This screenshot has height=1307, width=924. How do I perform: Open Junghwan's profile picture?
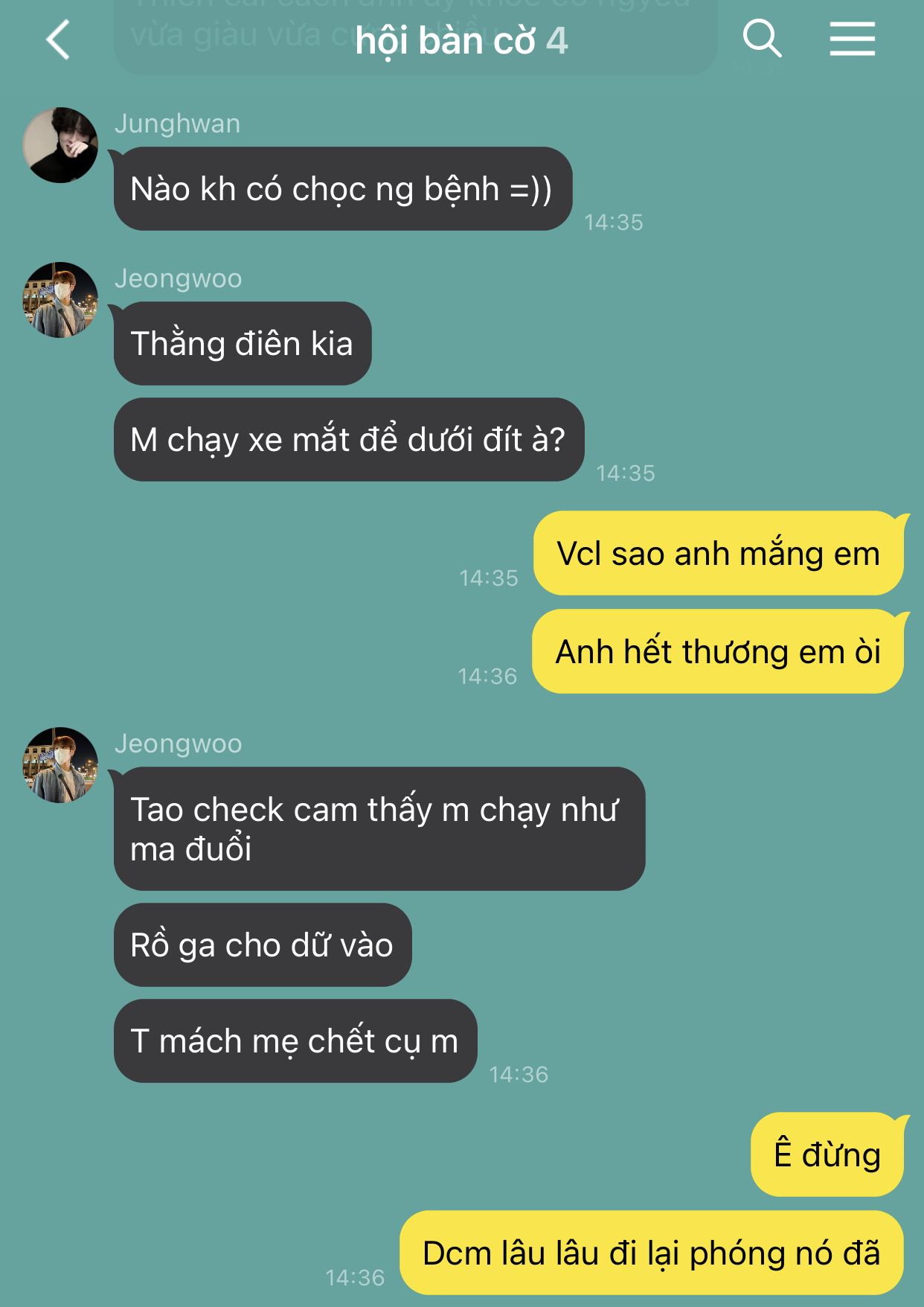point(60,145)
